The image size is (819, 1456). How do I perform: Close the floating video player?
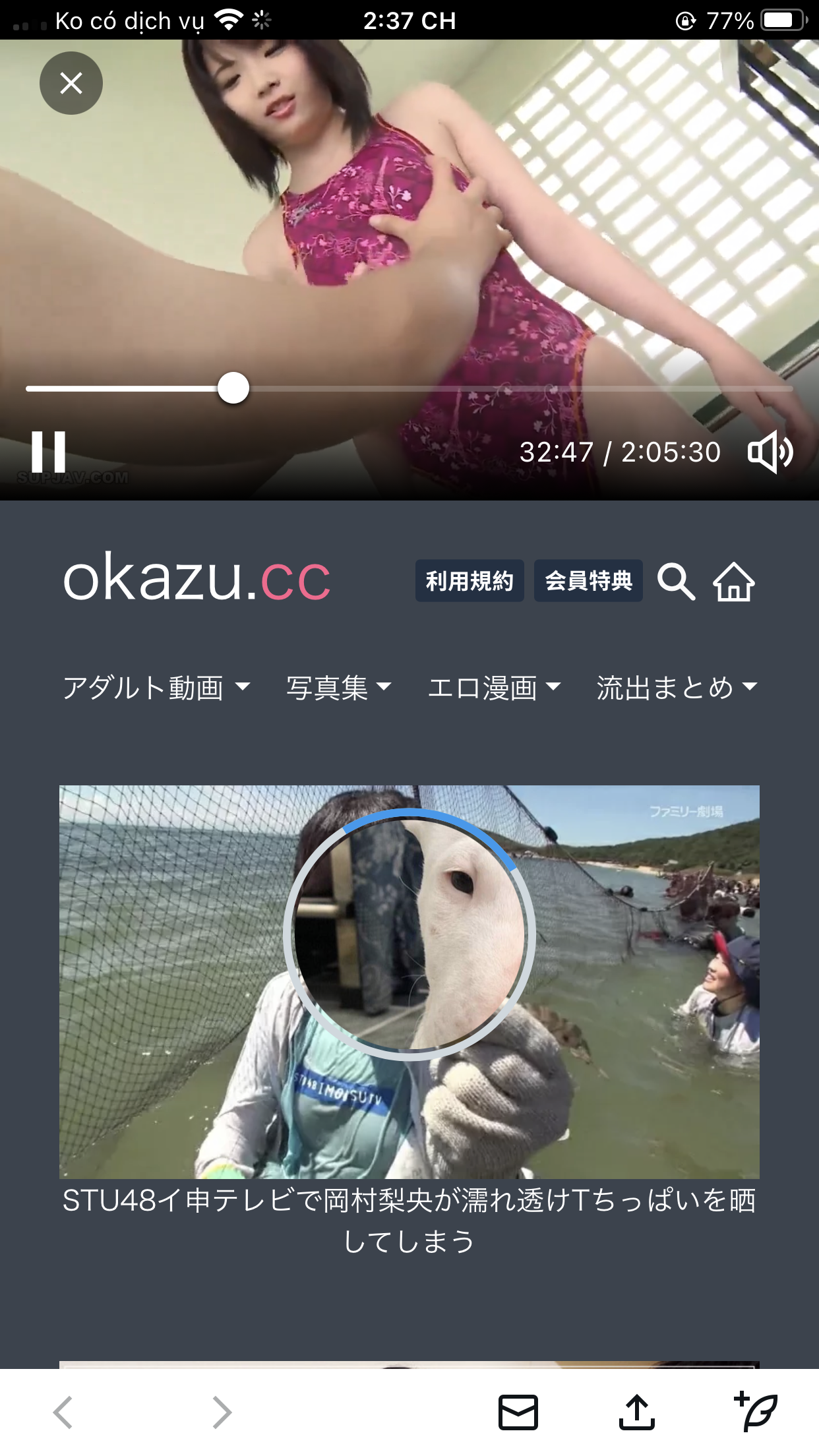(71, 83)
